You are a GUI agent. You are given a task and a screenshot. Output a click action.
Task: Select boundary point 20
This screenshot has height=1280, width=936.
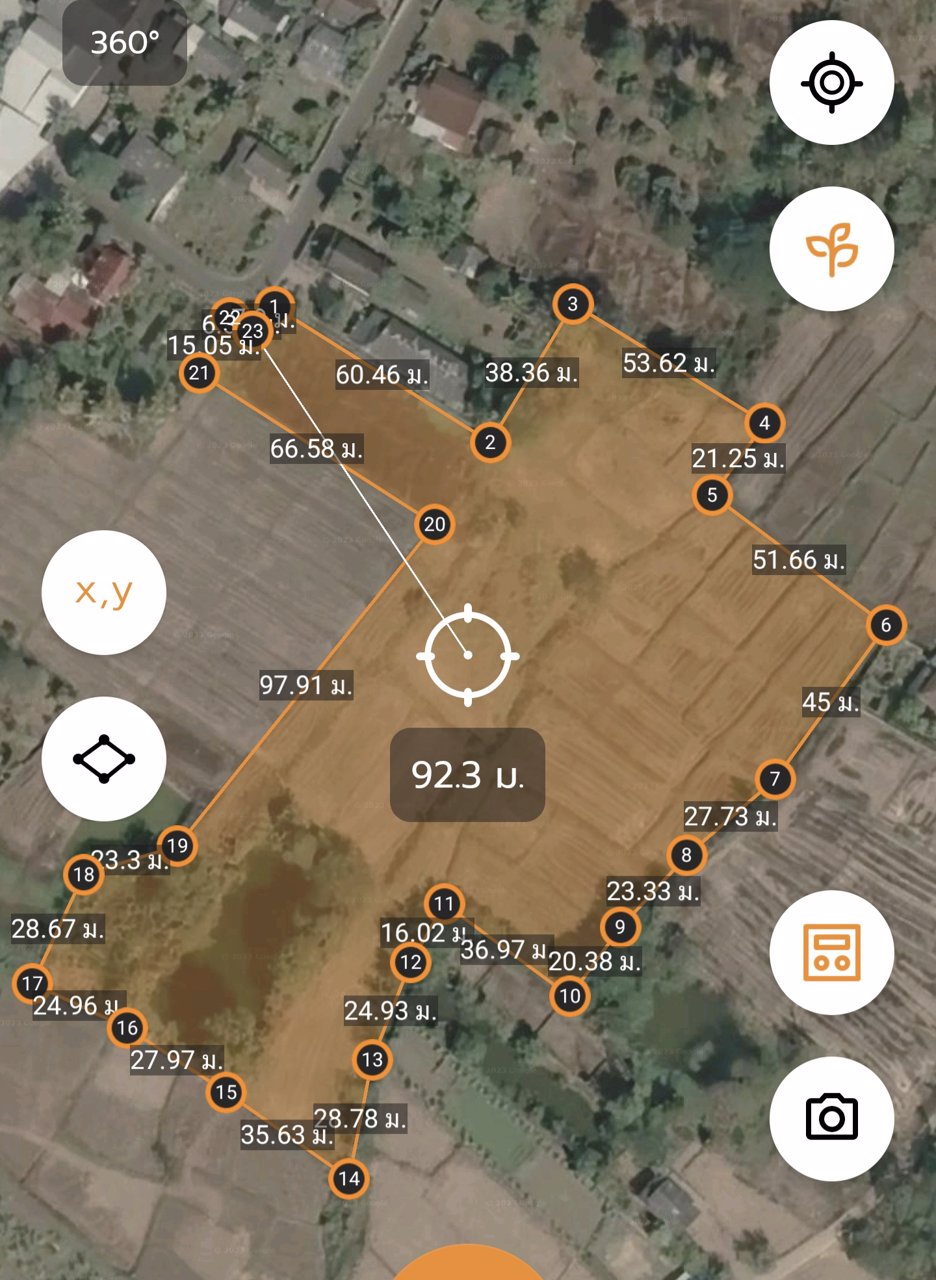(x=434, y=524)
